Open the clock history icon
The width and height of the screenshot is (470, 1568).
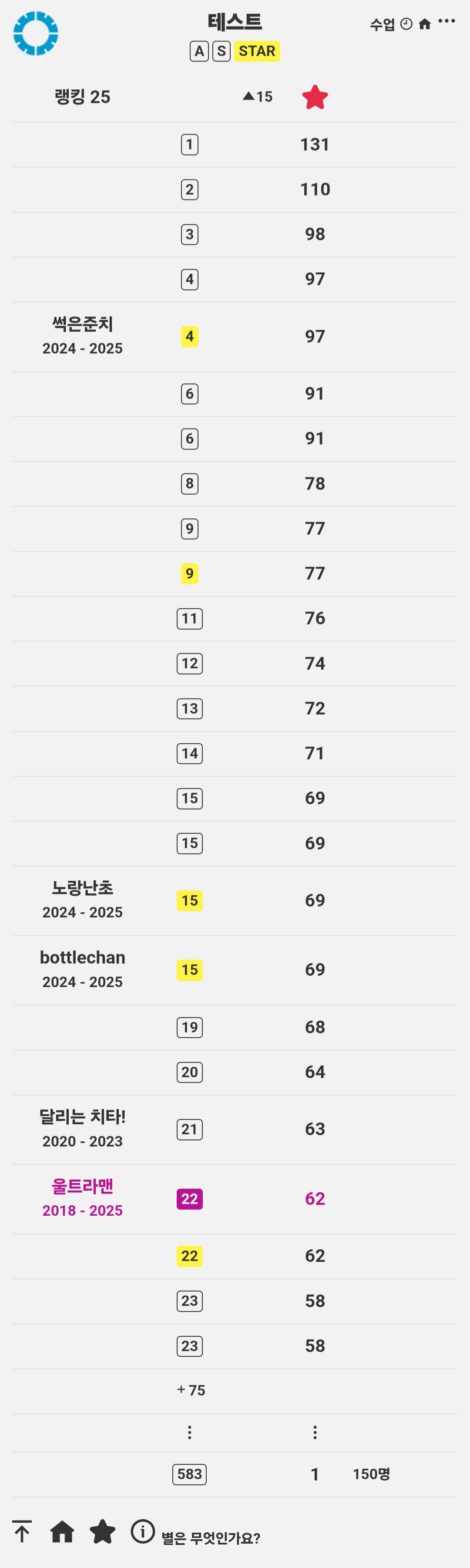[406, 24]
